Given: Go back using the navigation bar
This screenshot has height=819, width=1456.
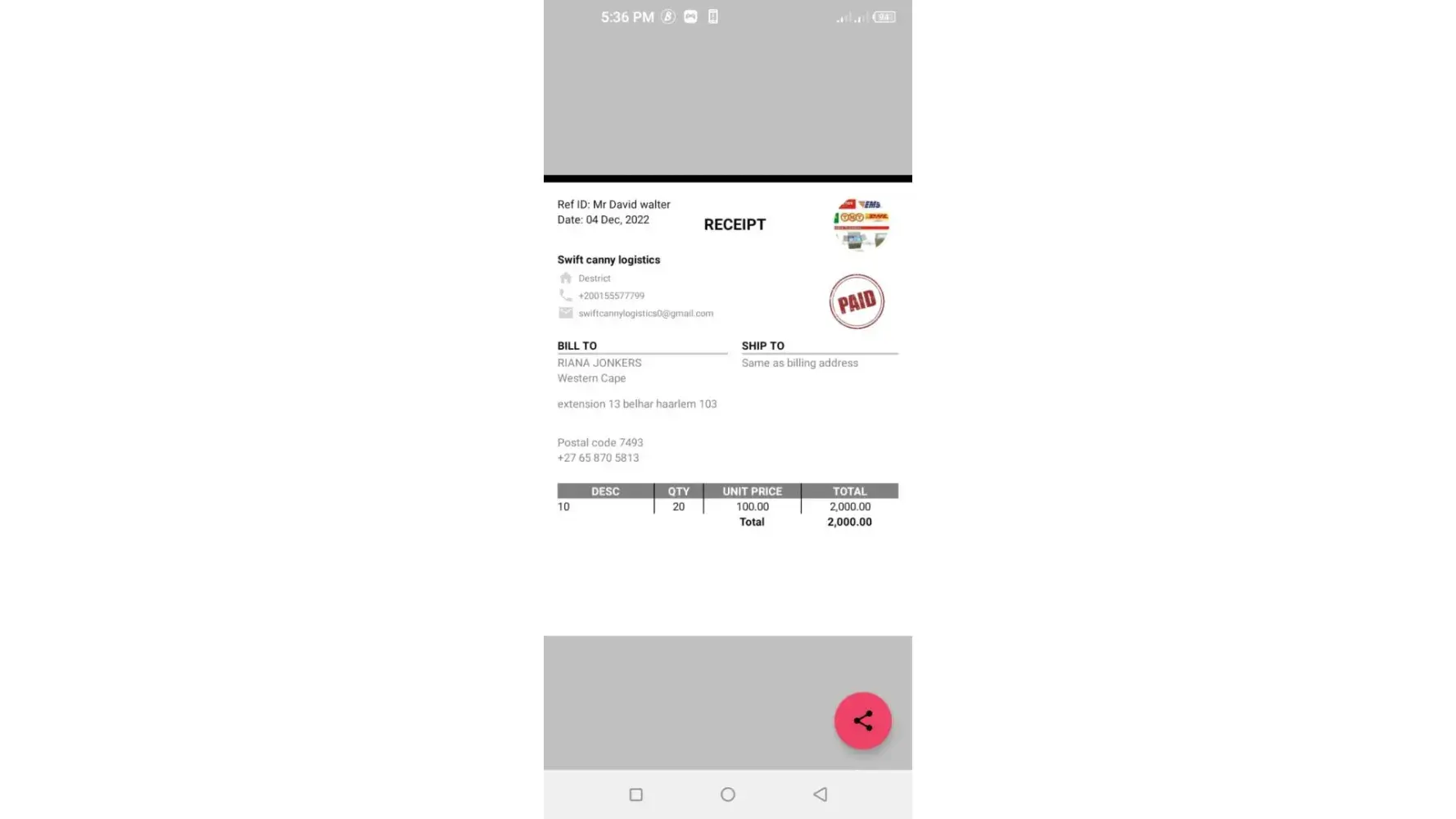Looking at the screenshot, I should point(820,794).
